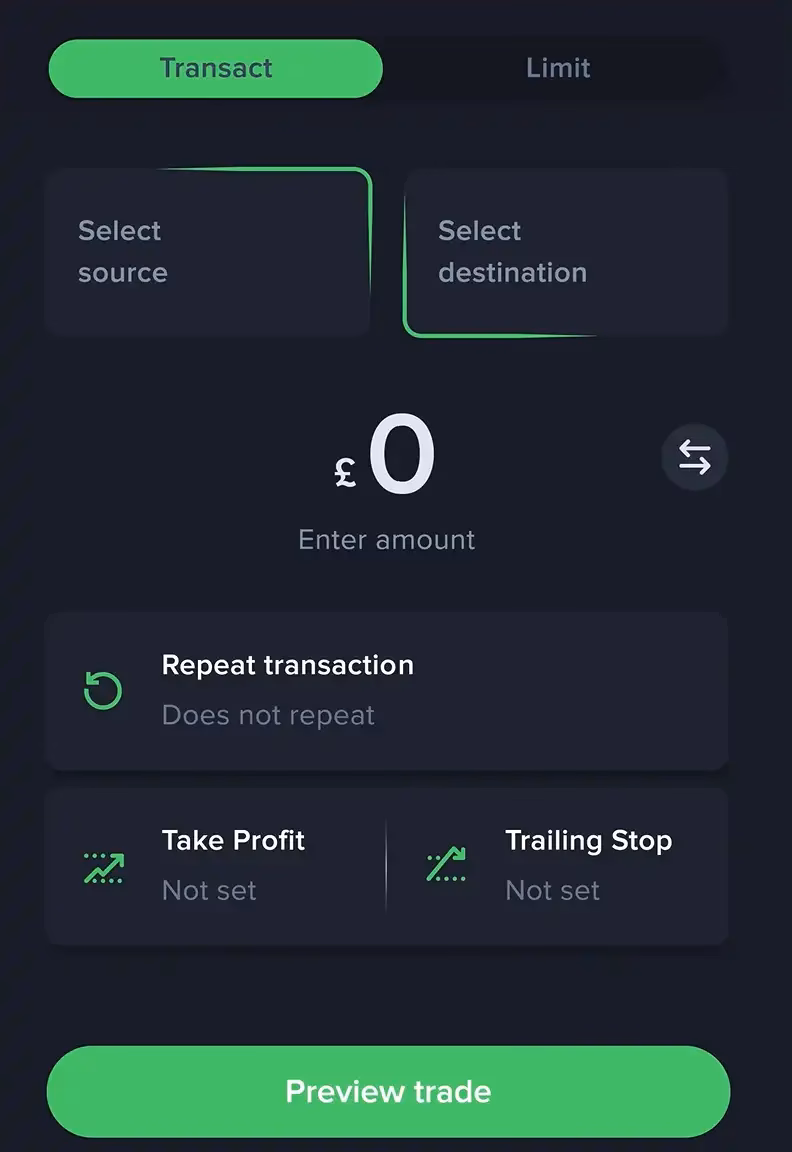Click the Enter amount prompt
The image size is (792, 1152).
386,539
